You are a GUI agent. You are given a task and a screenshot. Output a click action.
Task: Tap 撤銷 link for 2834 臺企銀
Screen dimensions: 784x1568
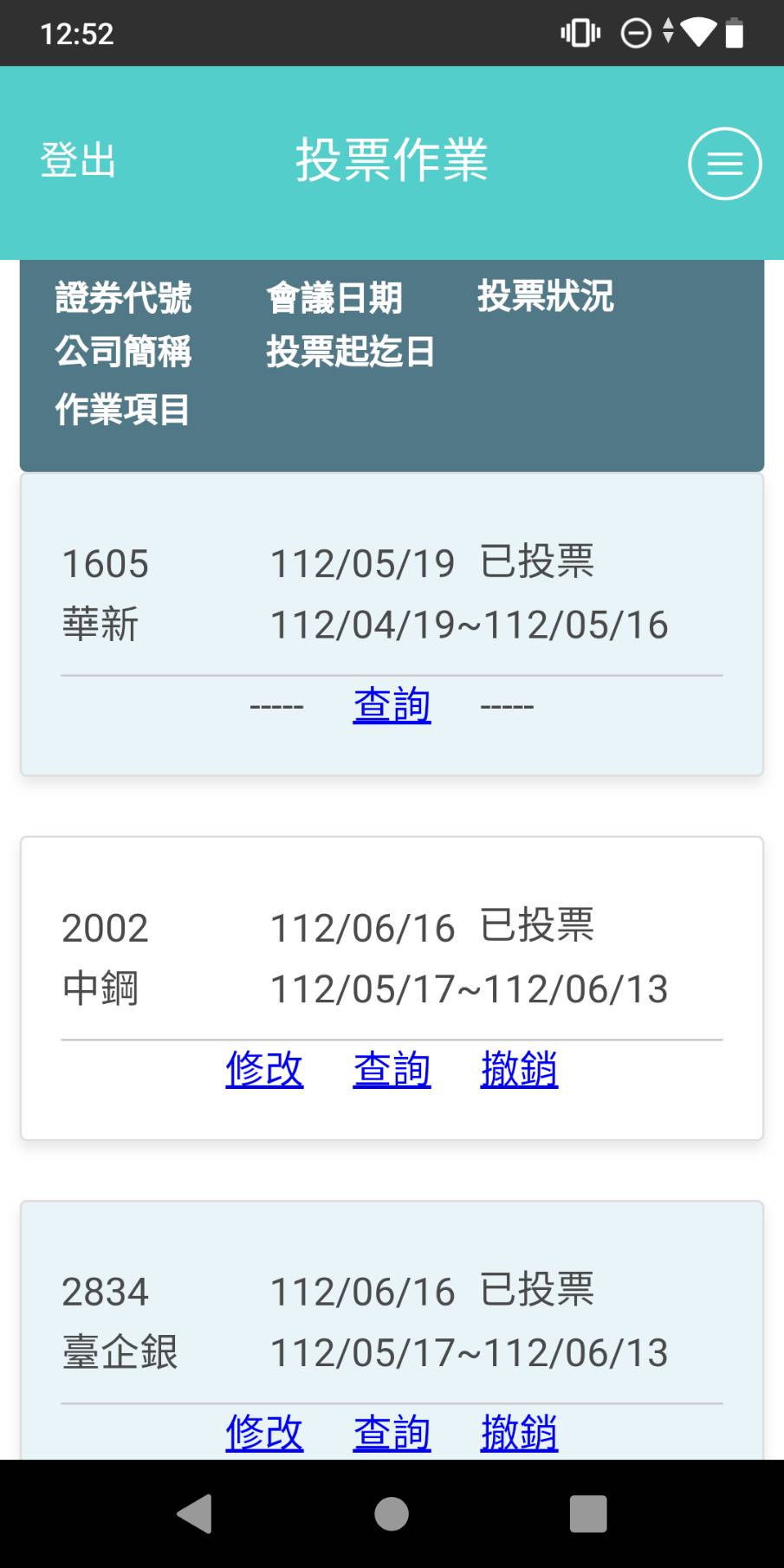point(519,1433)
